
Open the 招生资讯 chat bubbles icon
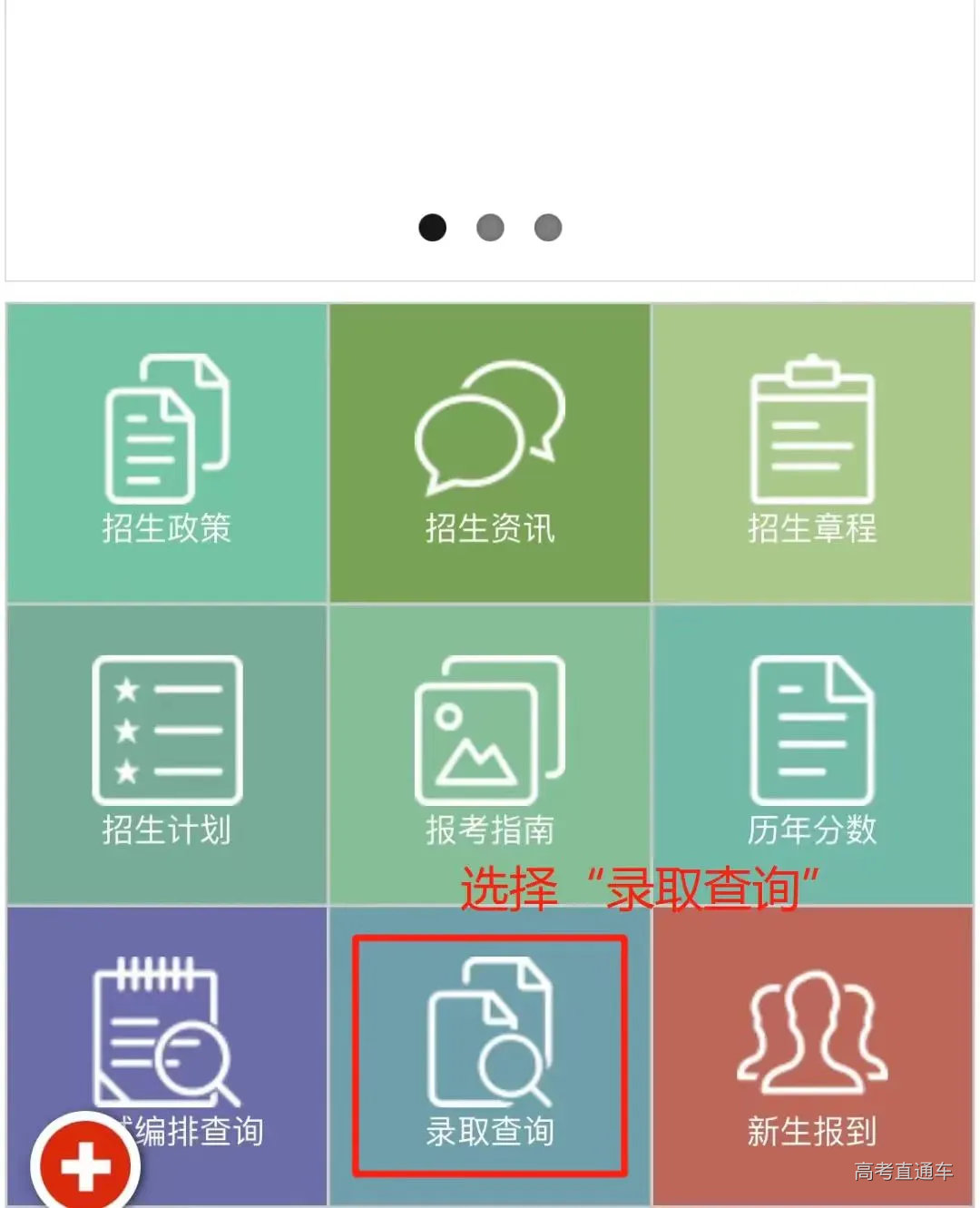490,422
